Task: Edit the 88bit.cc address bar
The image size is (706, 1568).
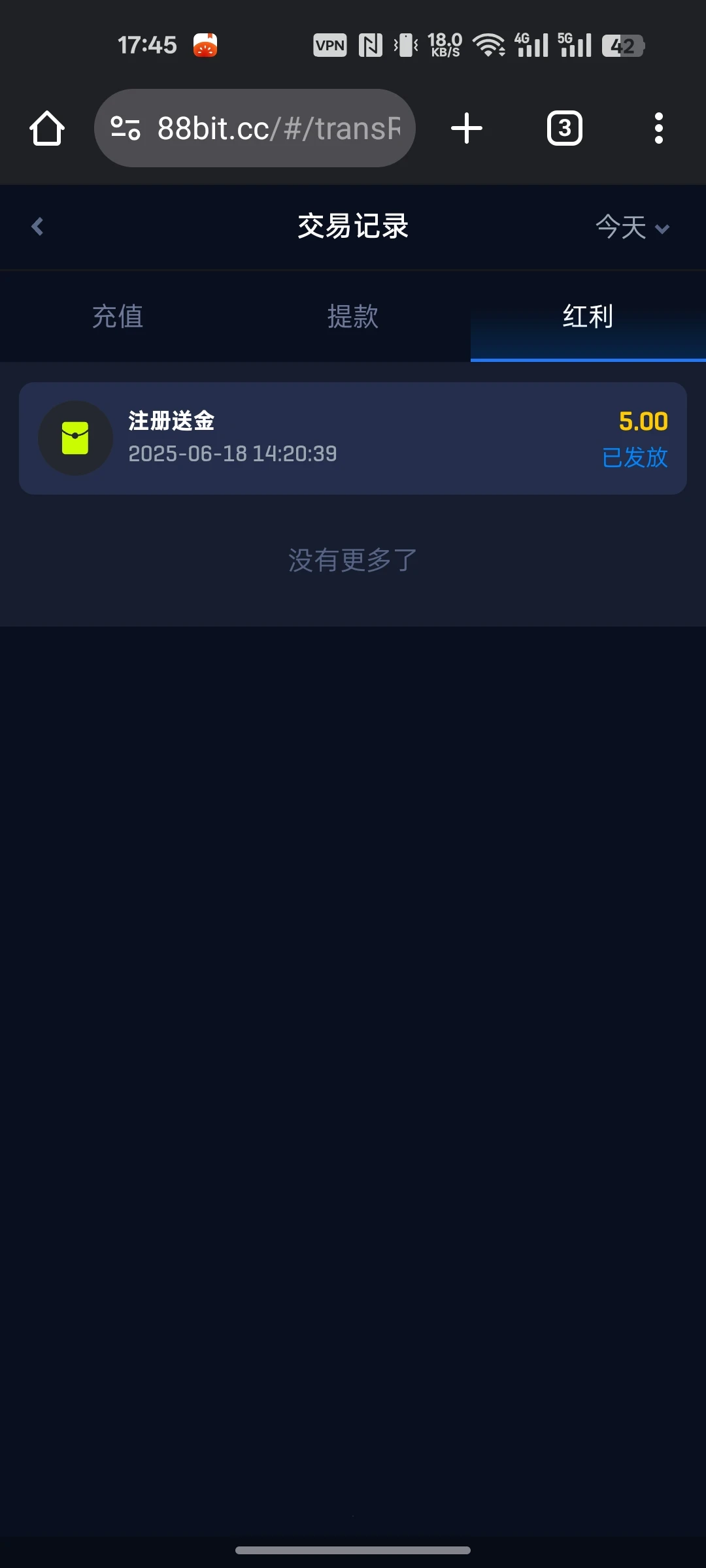Action: pos(278,128)
